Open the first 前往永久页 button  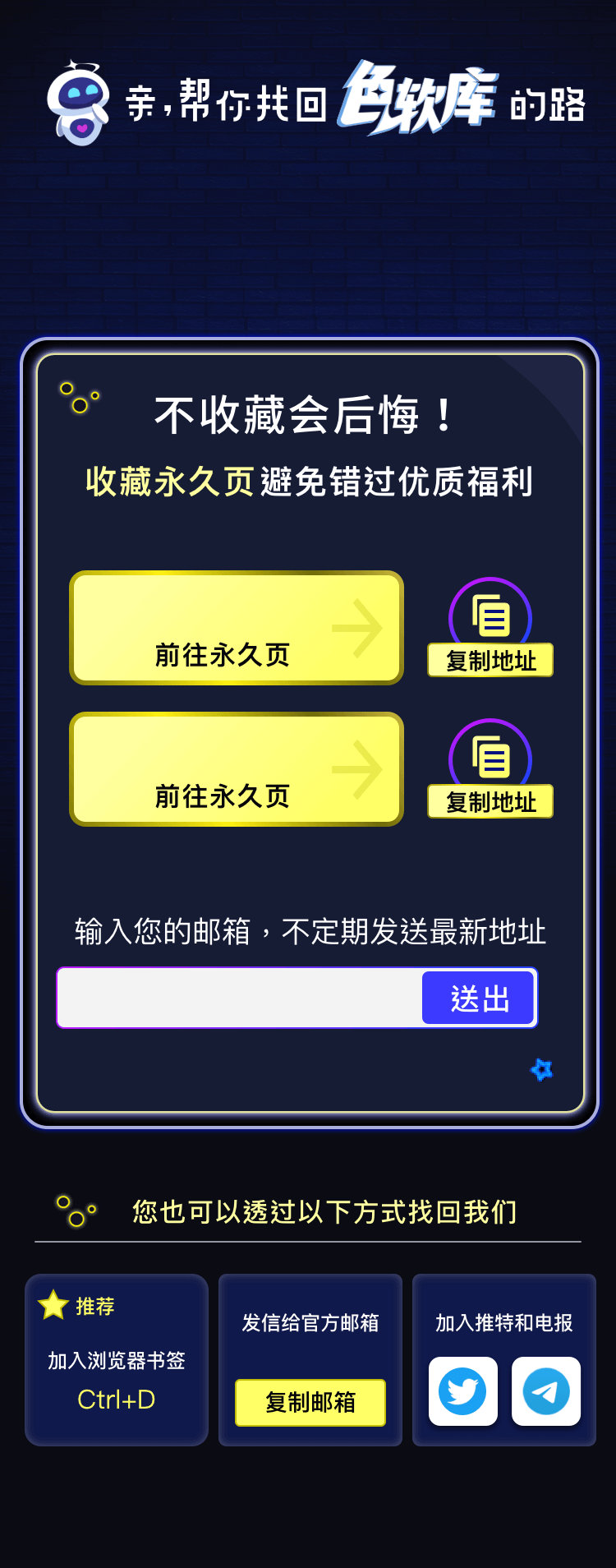tap(237, 628)
